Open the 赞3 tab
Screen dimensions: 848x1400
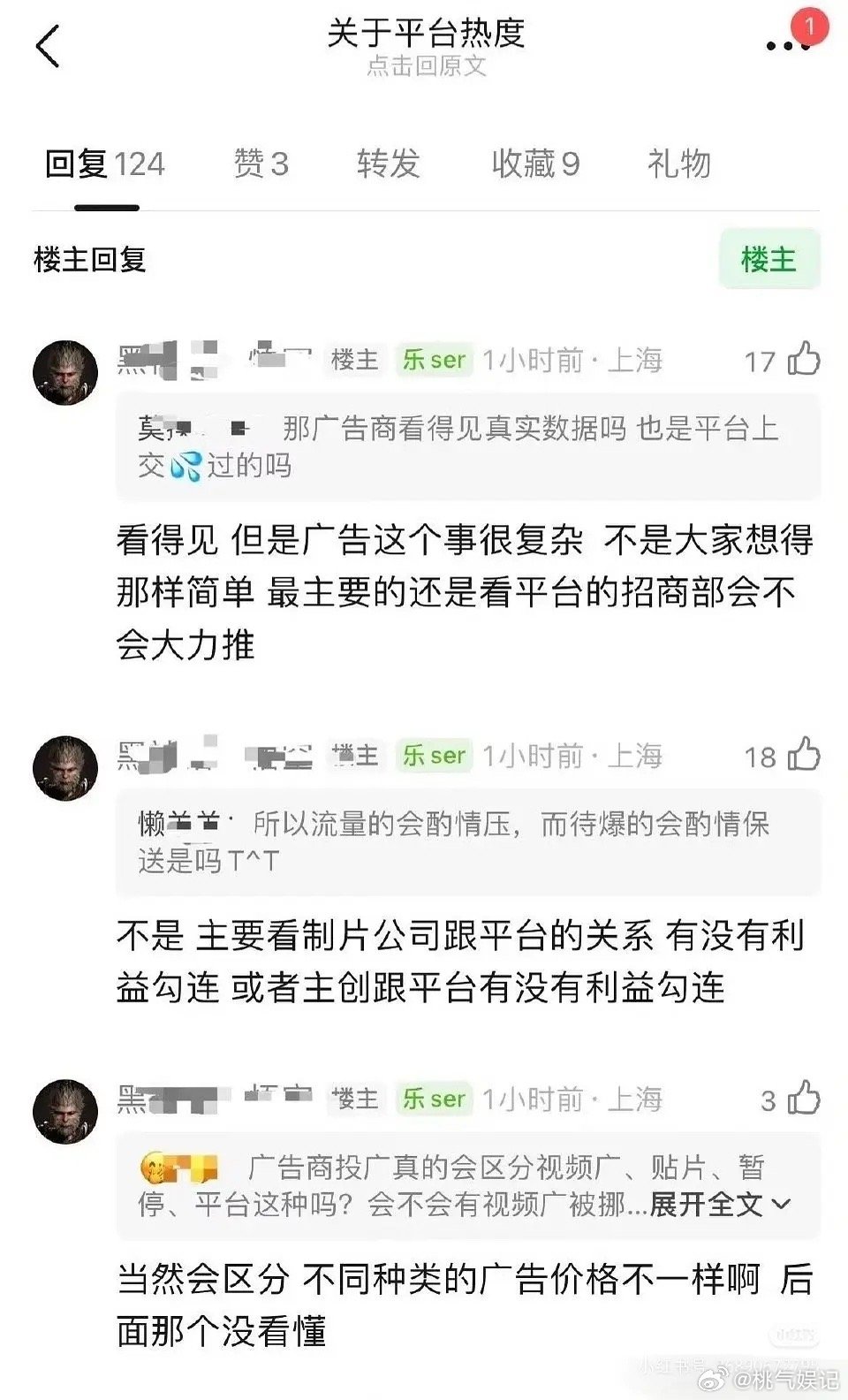point(263,164)
